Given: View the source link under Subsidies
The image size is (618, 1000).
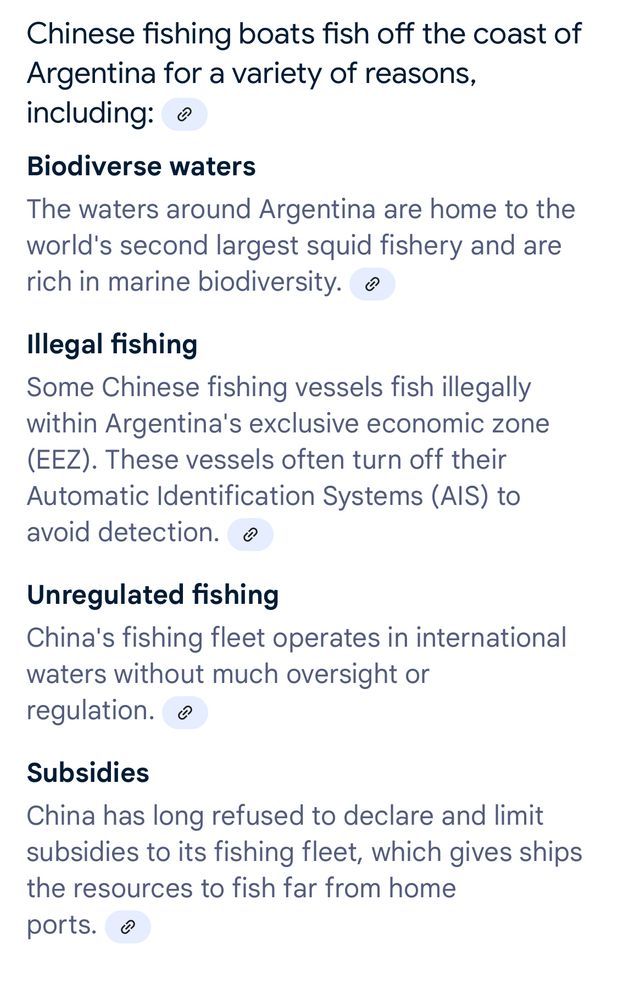Looking at the screenshot, I should 127,927.
